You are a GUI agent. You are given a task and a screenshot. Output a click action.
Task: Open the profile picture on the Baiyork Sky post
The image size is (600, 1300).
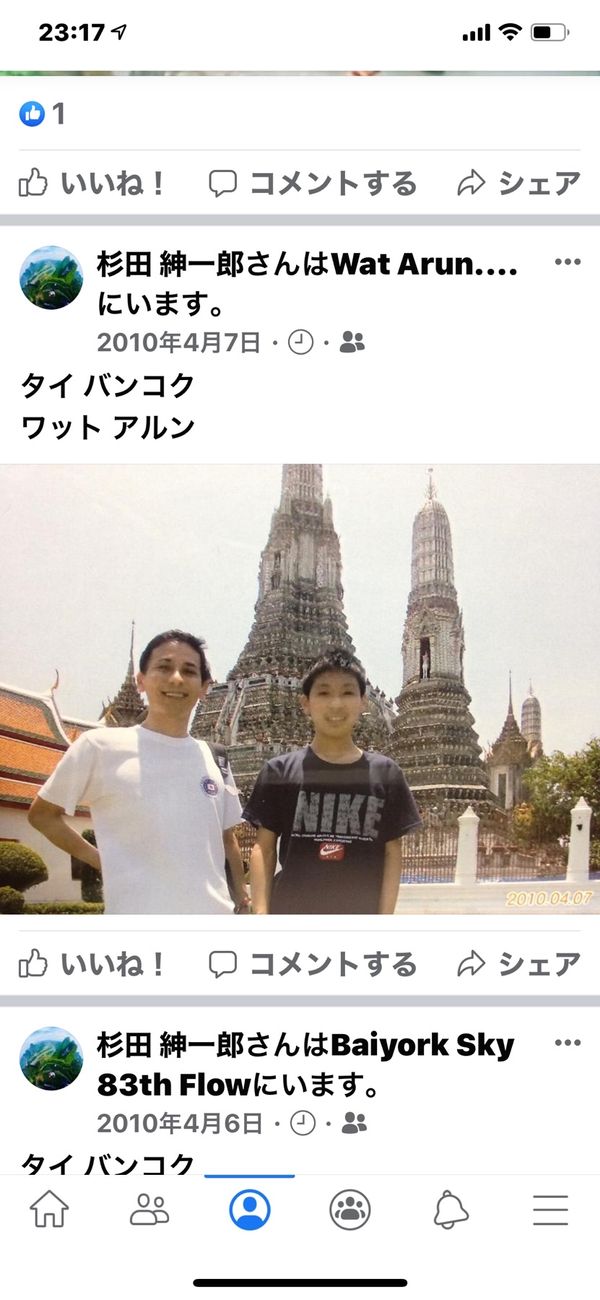51,1058
